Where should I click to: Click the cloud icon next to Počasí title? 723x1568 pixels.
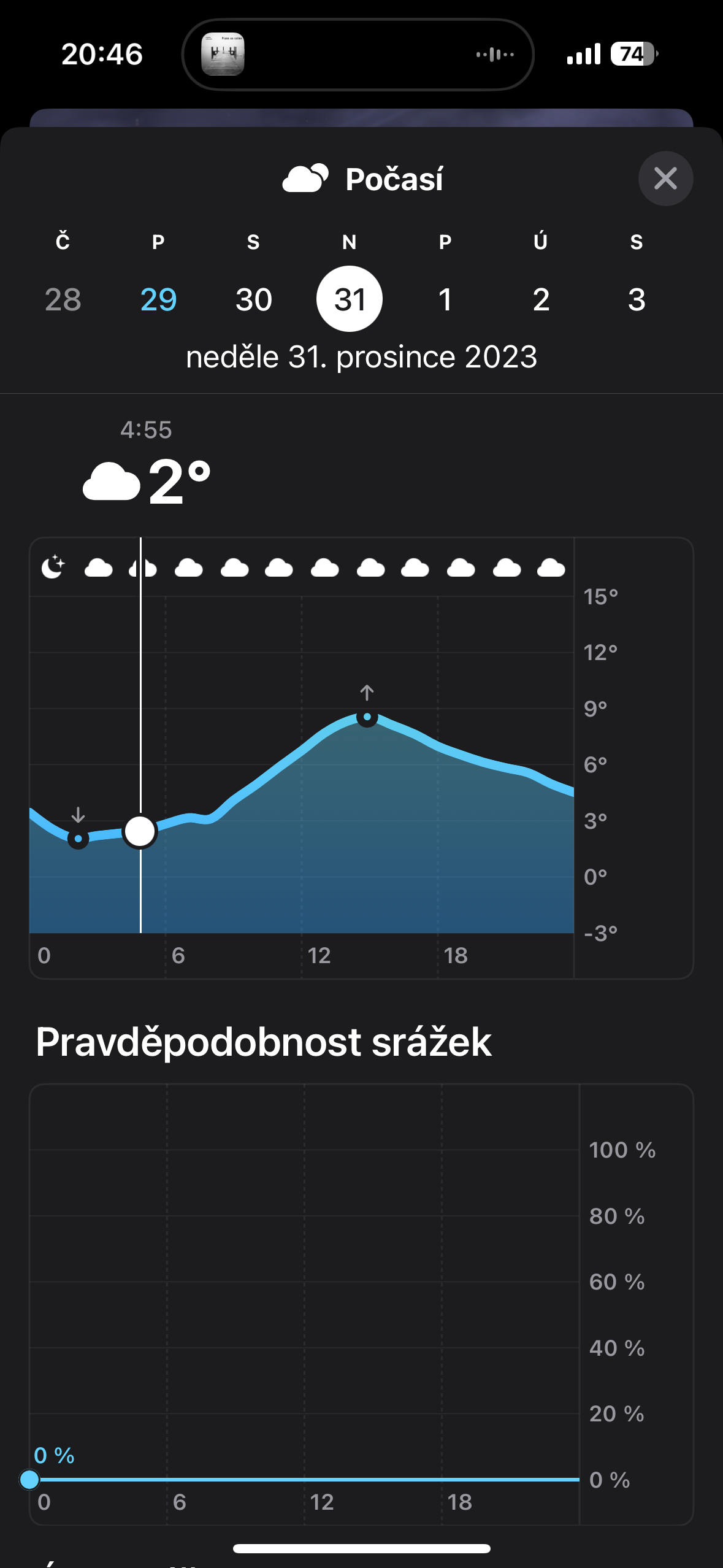(x=305, y=179)
